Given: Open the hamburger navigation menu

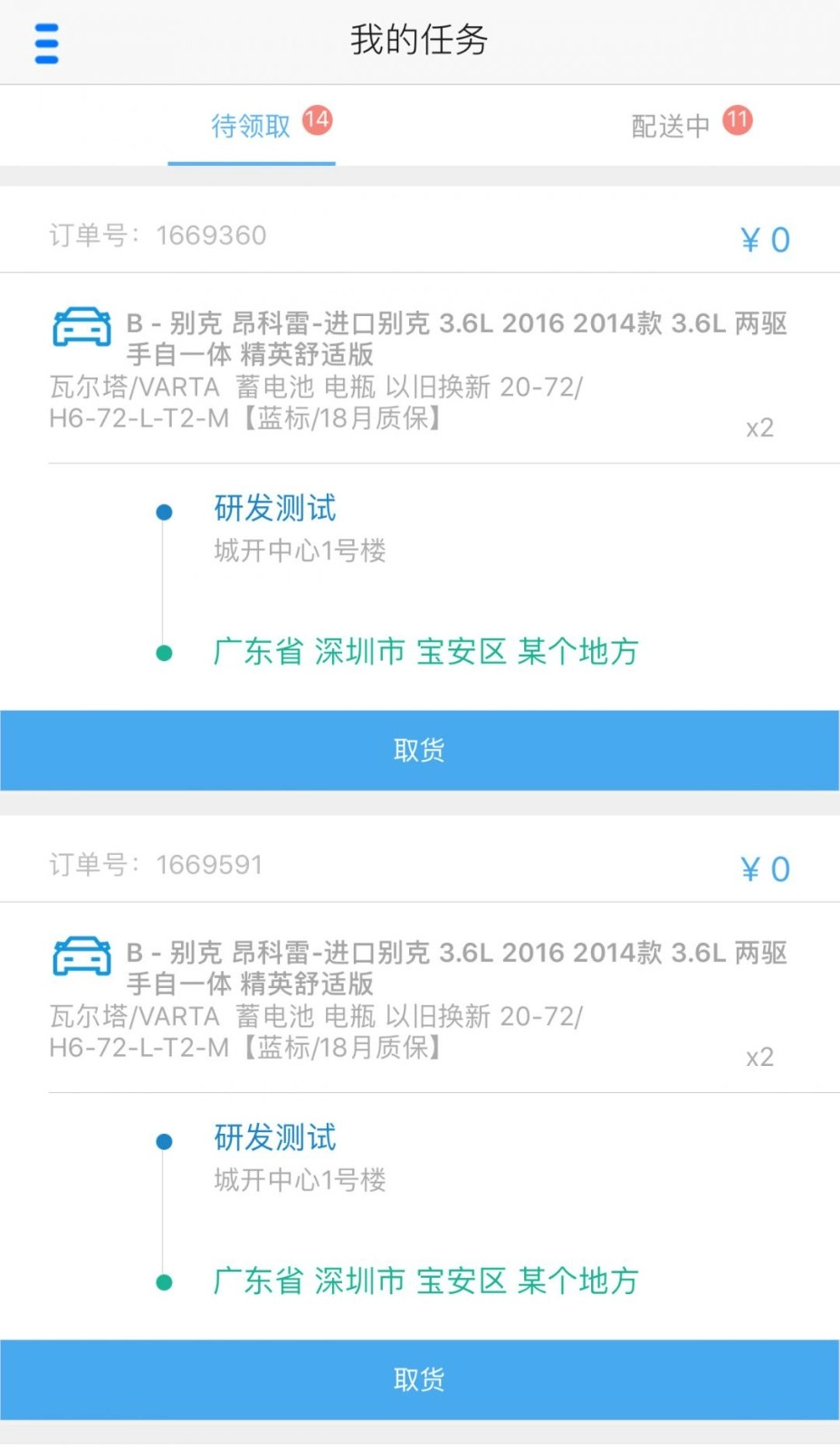Looking at the screenshot, I should (45, 42).
